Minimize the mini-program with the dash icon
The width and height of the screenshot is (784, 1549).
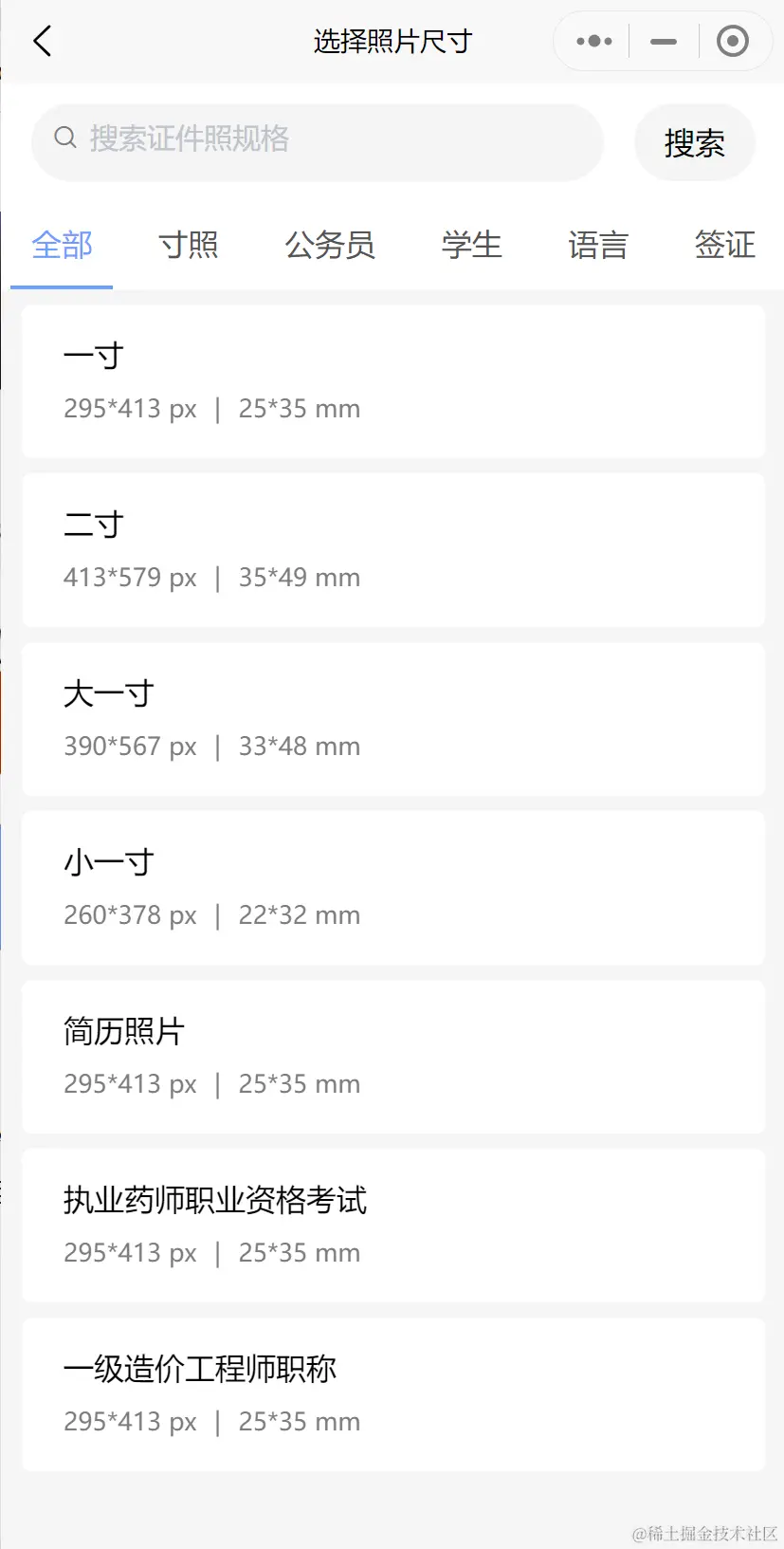(x=663, y=41)
